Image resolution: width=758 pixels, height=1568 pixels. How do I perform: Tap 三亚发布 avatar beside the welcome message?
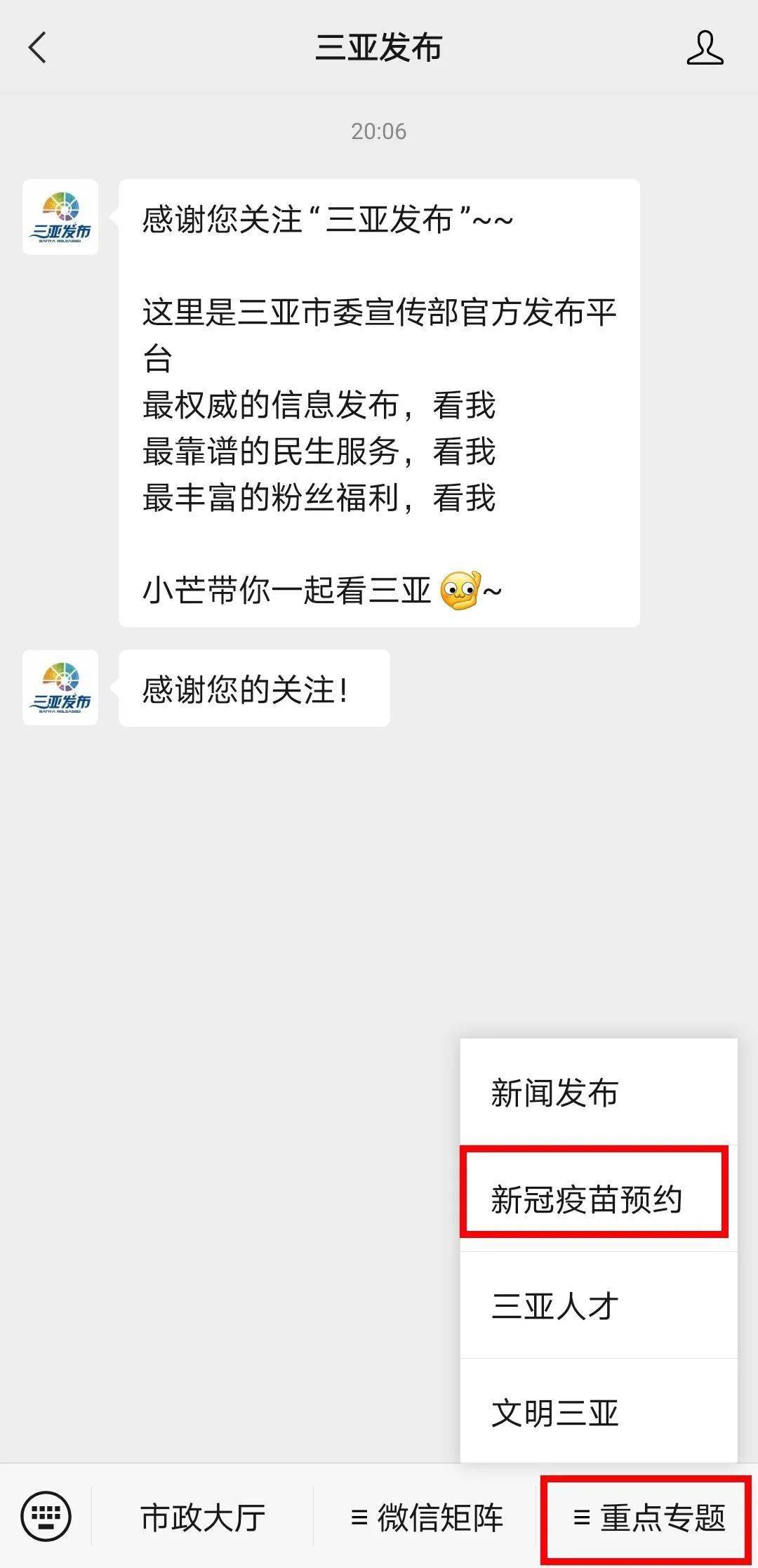coord(60,217)
